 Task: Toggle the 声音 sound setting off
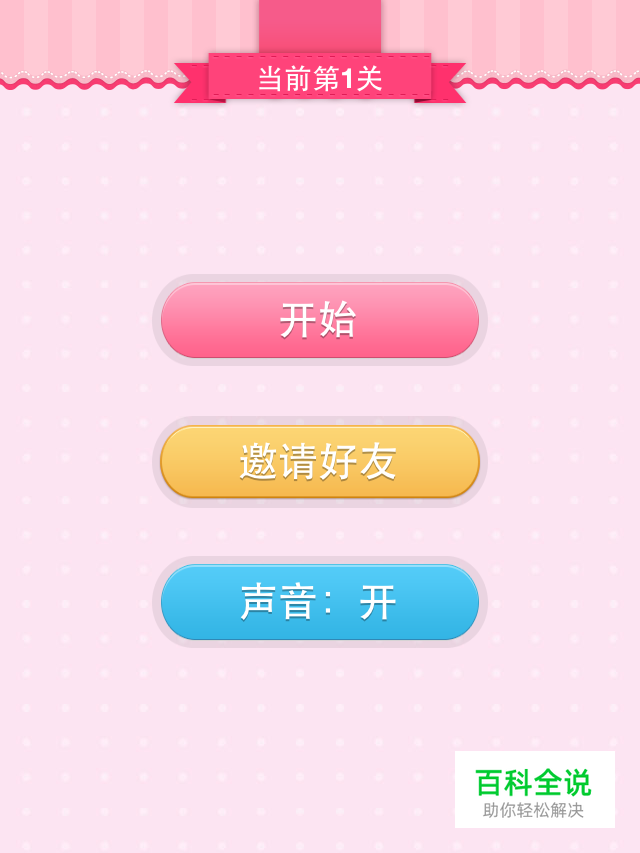pos(319,602)
